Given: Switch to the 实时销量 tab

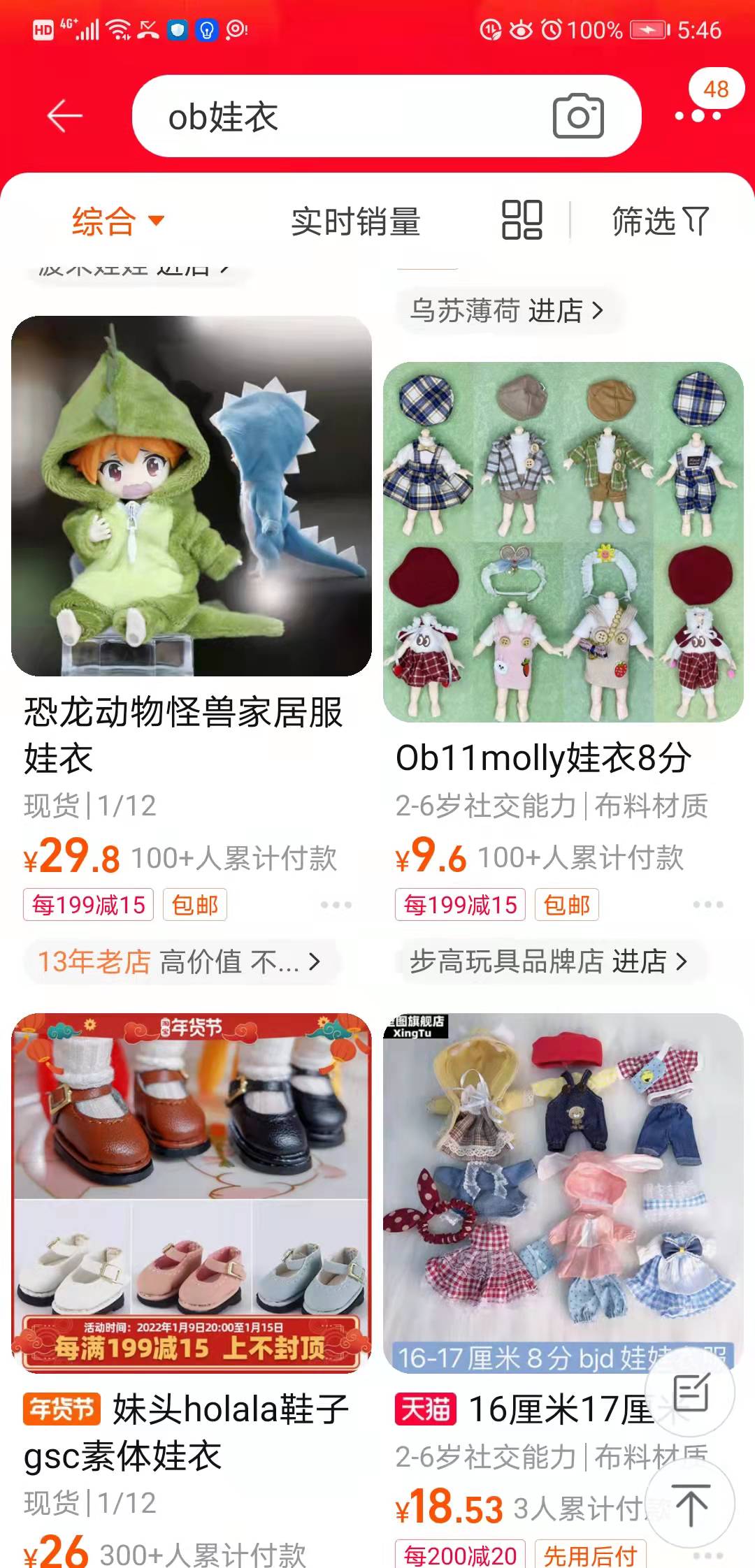Looking at the screenshot, I should point(357,222).
